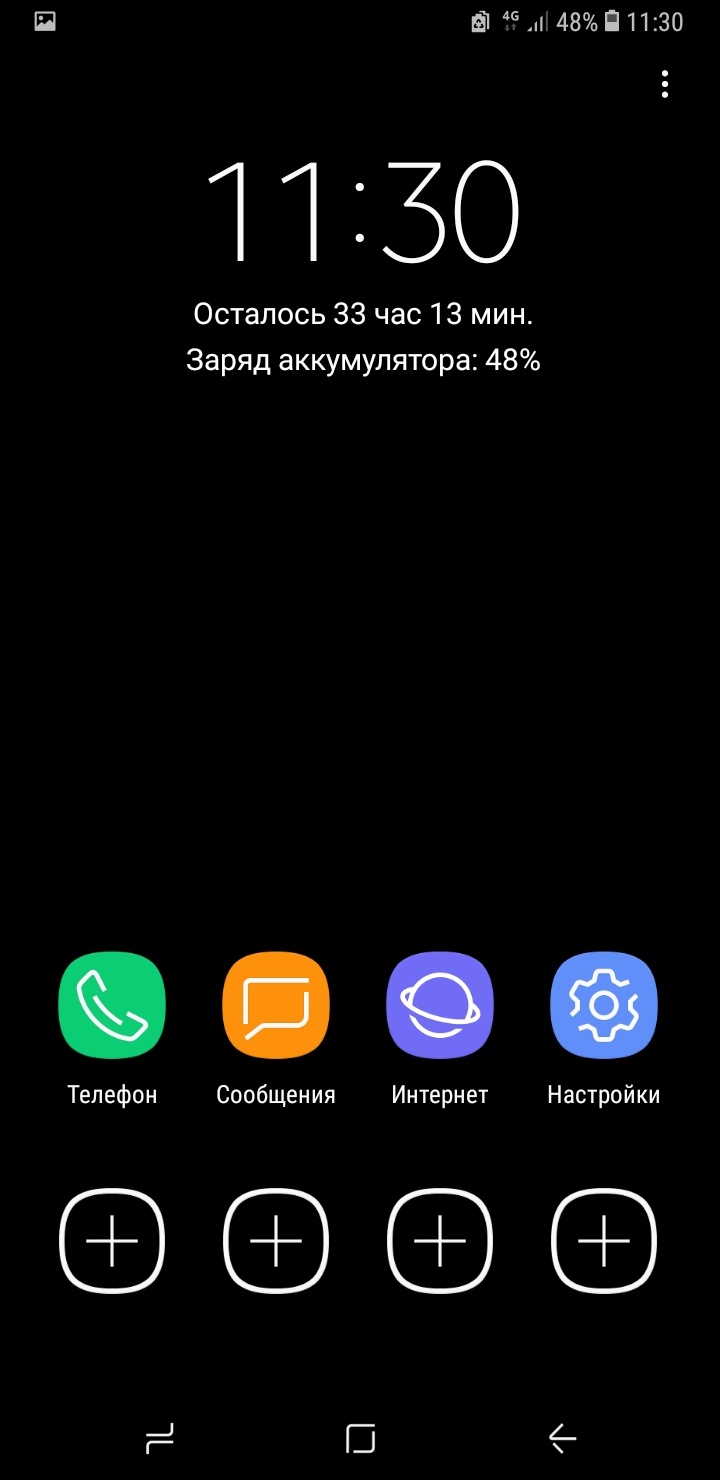Tap the navigation bar home button
Image resolution: width=720 pixels, height=1480 pixels.
point(360,1438)
